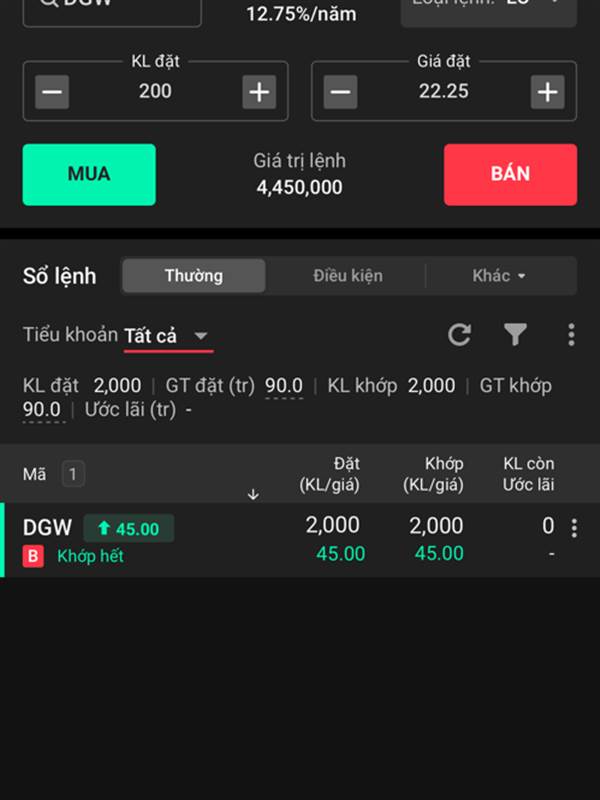
Task: Refresh the order book list
Action: [x=459, y=335]
